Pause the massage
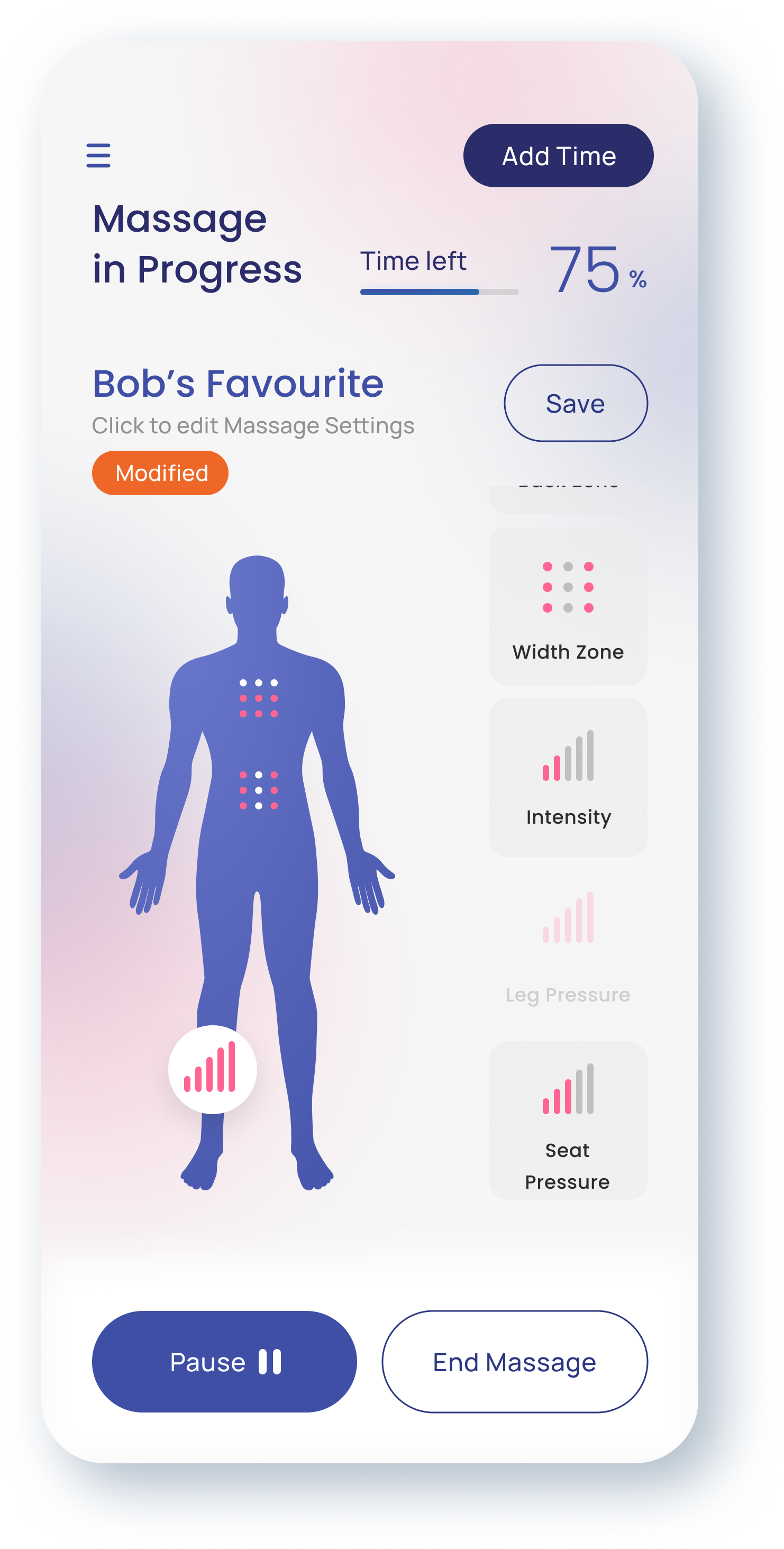 click(224, 1361)
